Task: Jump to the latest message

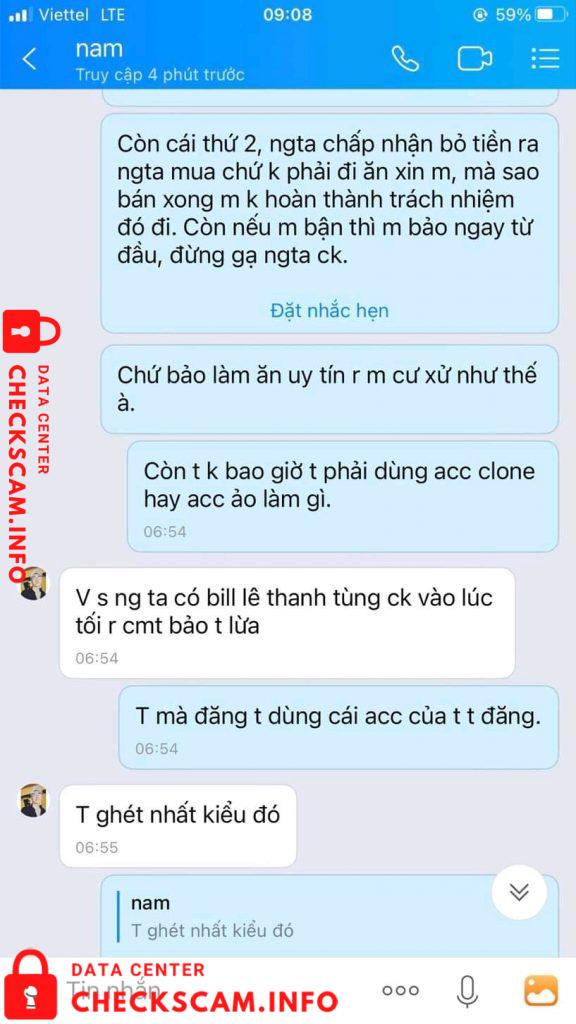Action: pyautogui.click(x=519, y=893)
